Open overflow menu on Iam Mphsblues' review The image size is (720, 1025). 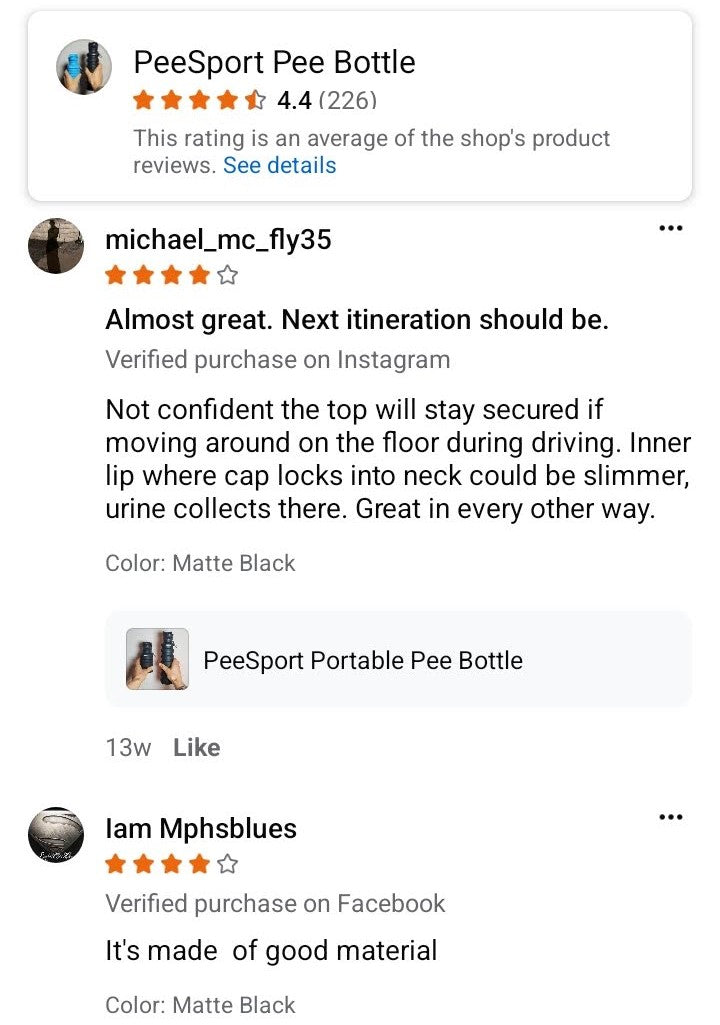point(671,818)
